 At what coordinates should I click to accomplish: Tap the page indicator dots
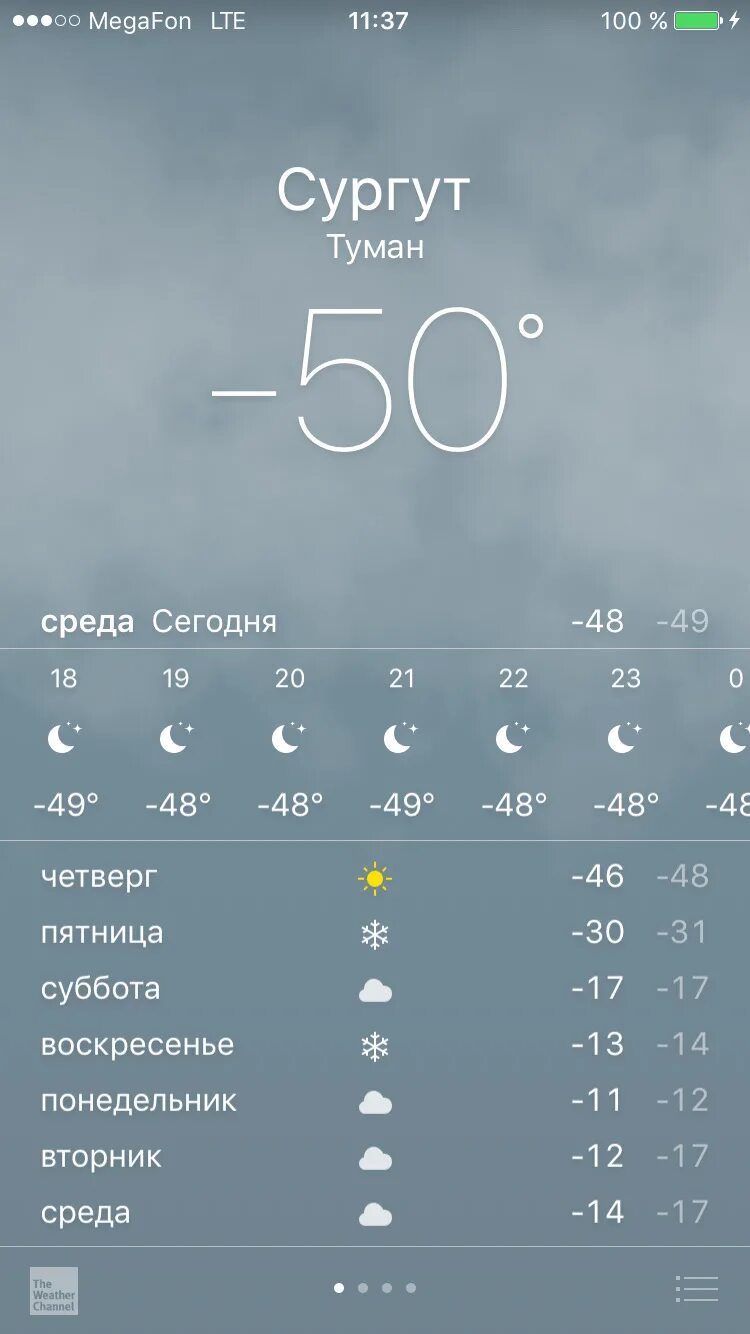click(375, 1288)
